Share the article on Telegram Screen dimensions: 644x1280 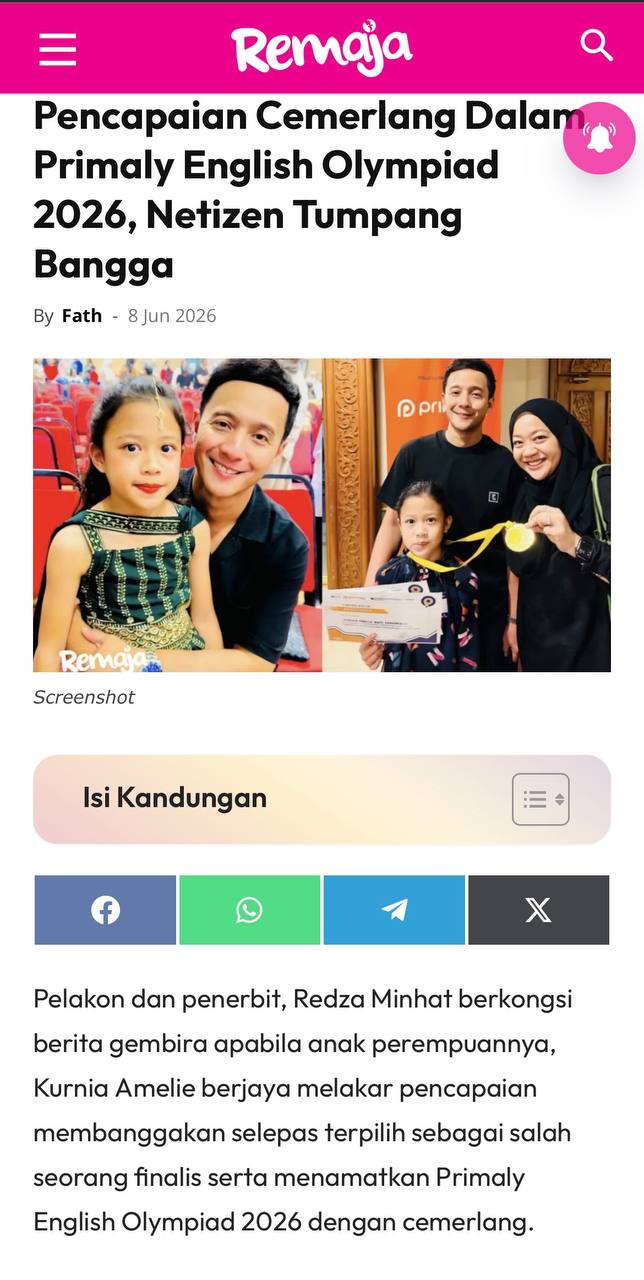coord(394,910)
